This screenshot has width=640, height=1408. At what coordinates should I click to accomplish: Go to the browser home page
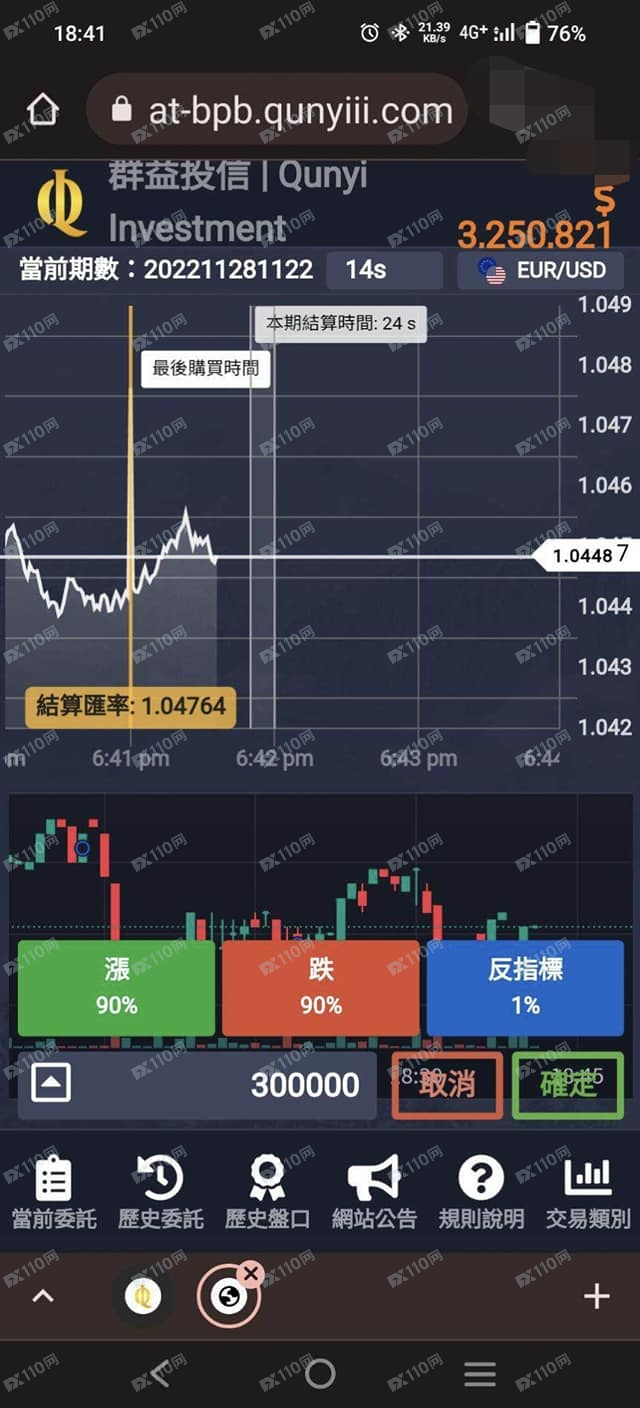click(43, 110)
